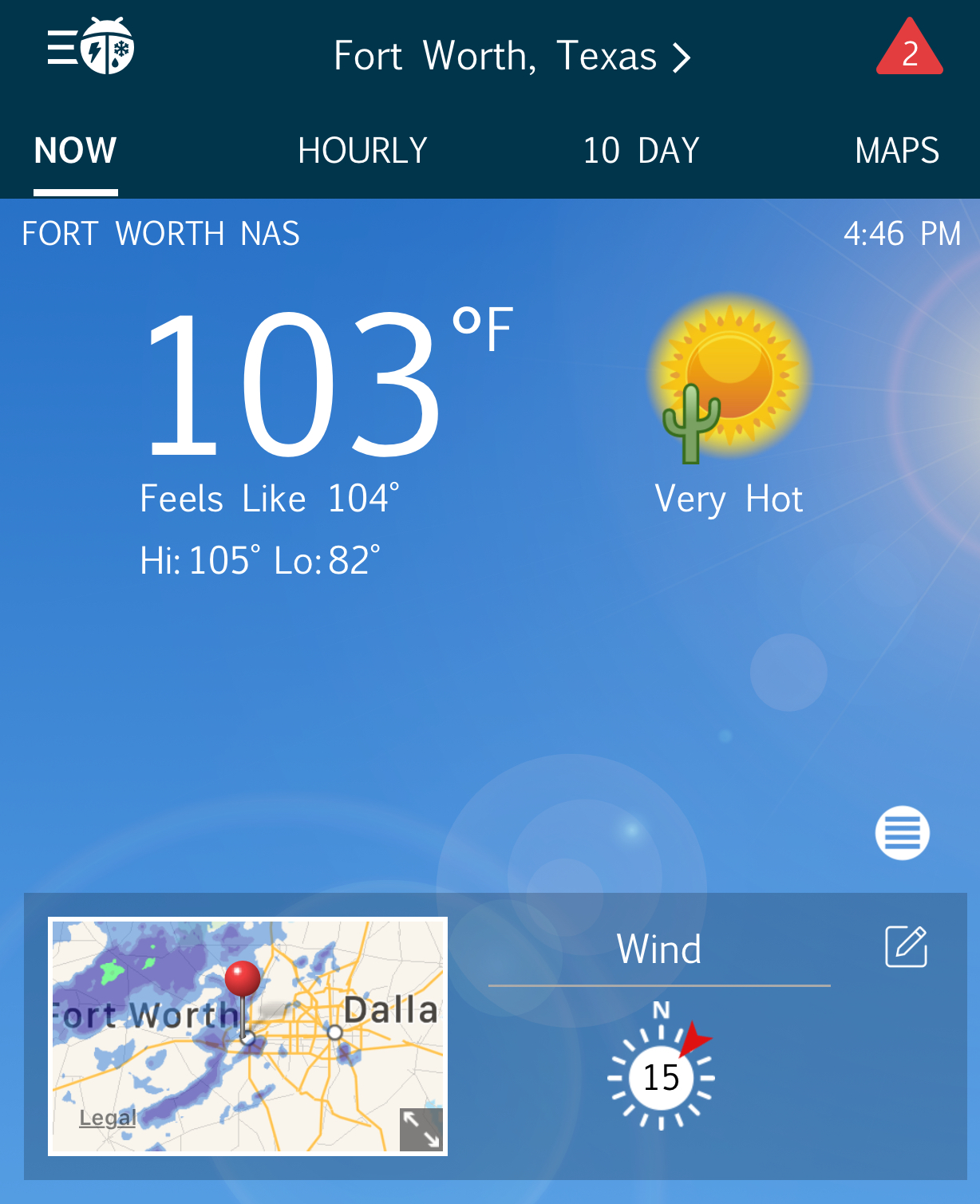Open the round list view button
This screenshot has width=980, height=1204.
902,833
